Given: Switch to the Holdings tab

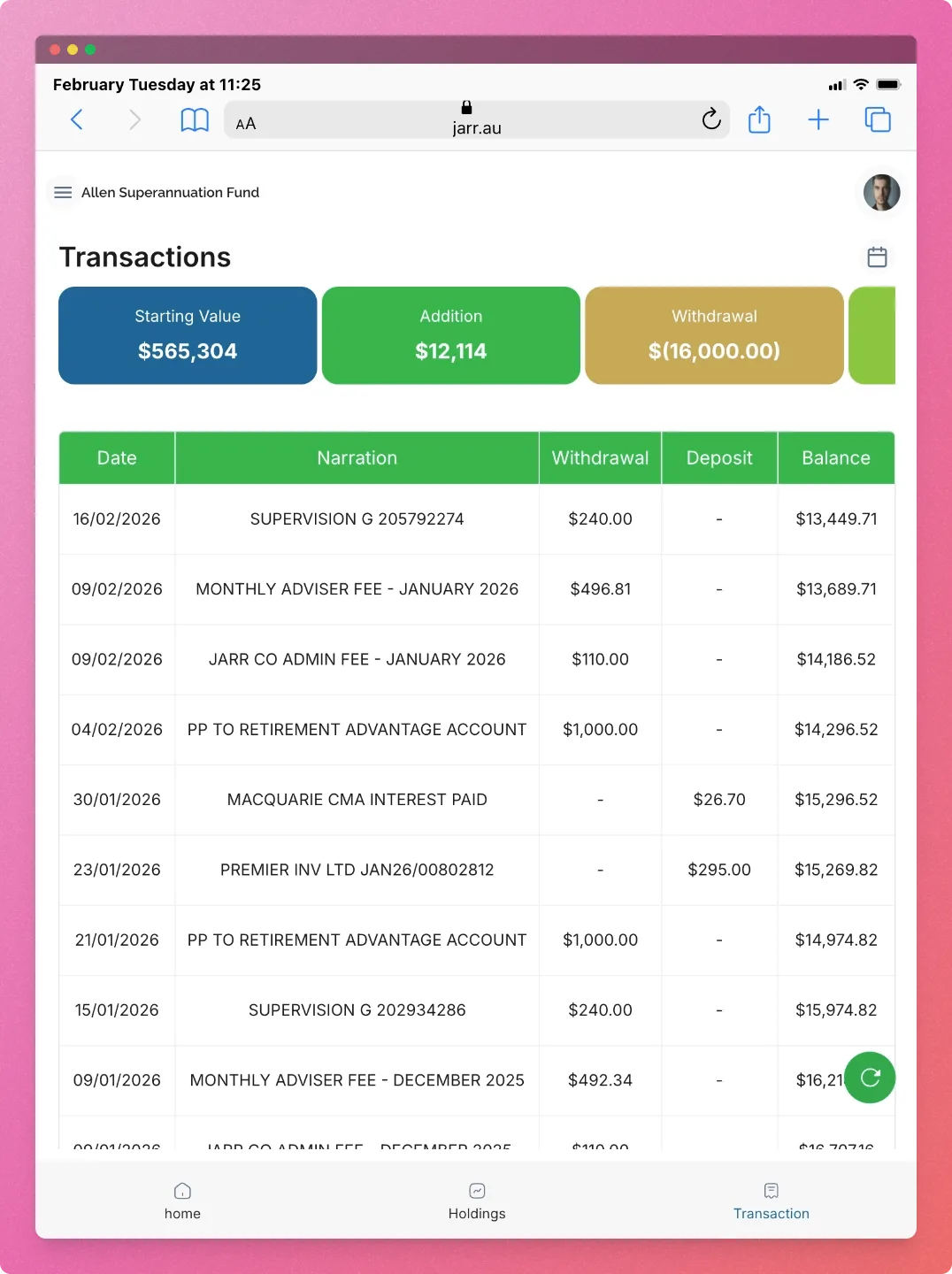Looking at the screenshot, I should (477, 1201).
